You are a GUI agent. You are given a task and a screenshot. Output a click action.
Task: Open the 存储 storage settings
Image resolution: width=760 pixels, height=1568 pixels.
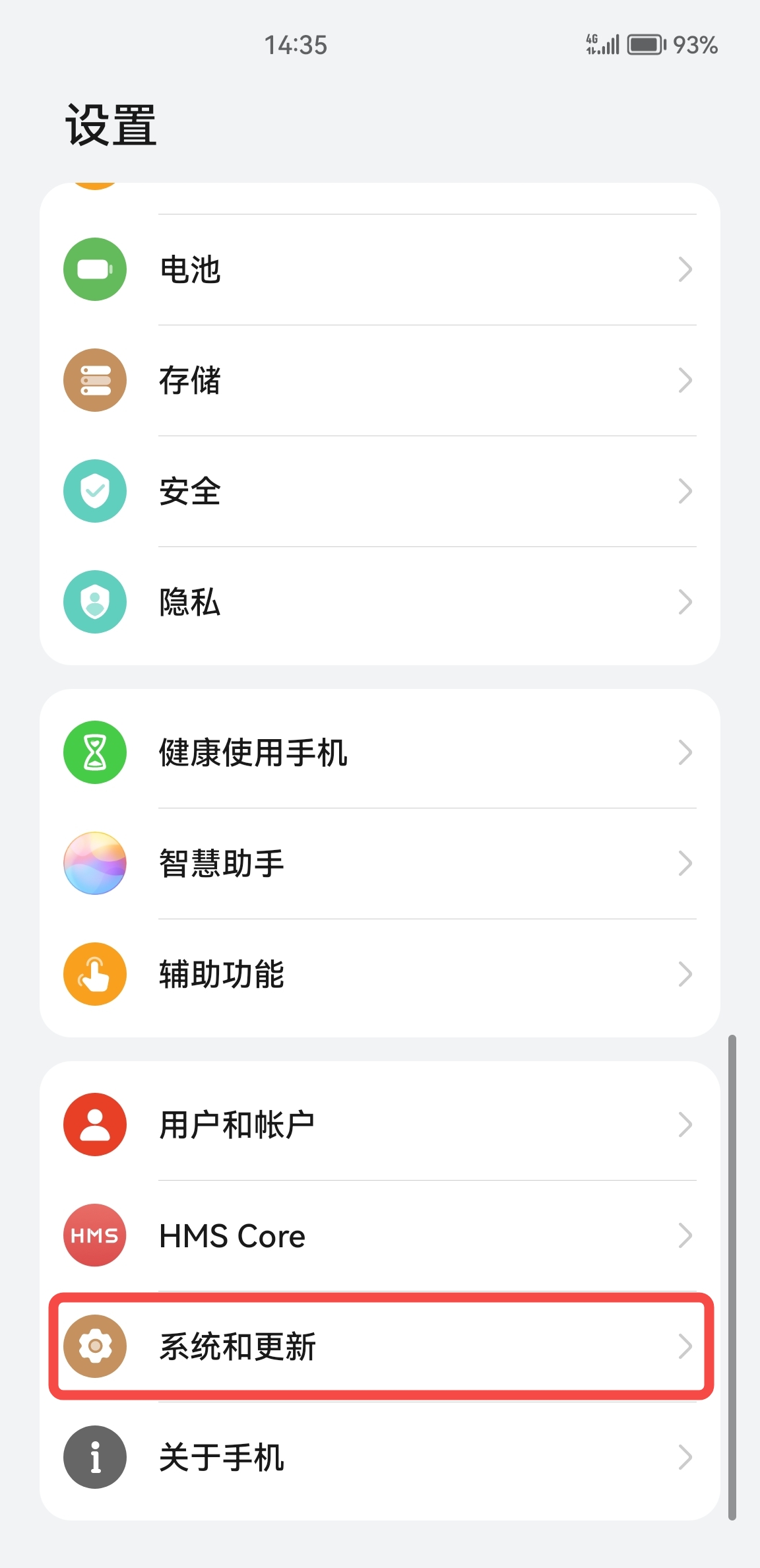(x=380, y=380)
